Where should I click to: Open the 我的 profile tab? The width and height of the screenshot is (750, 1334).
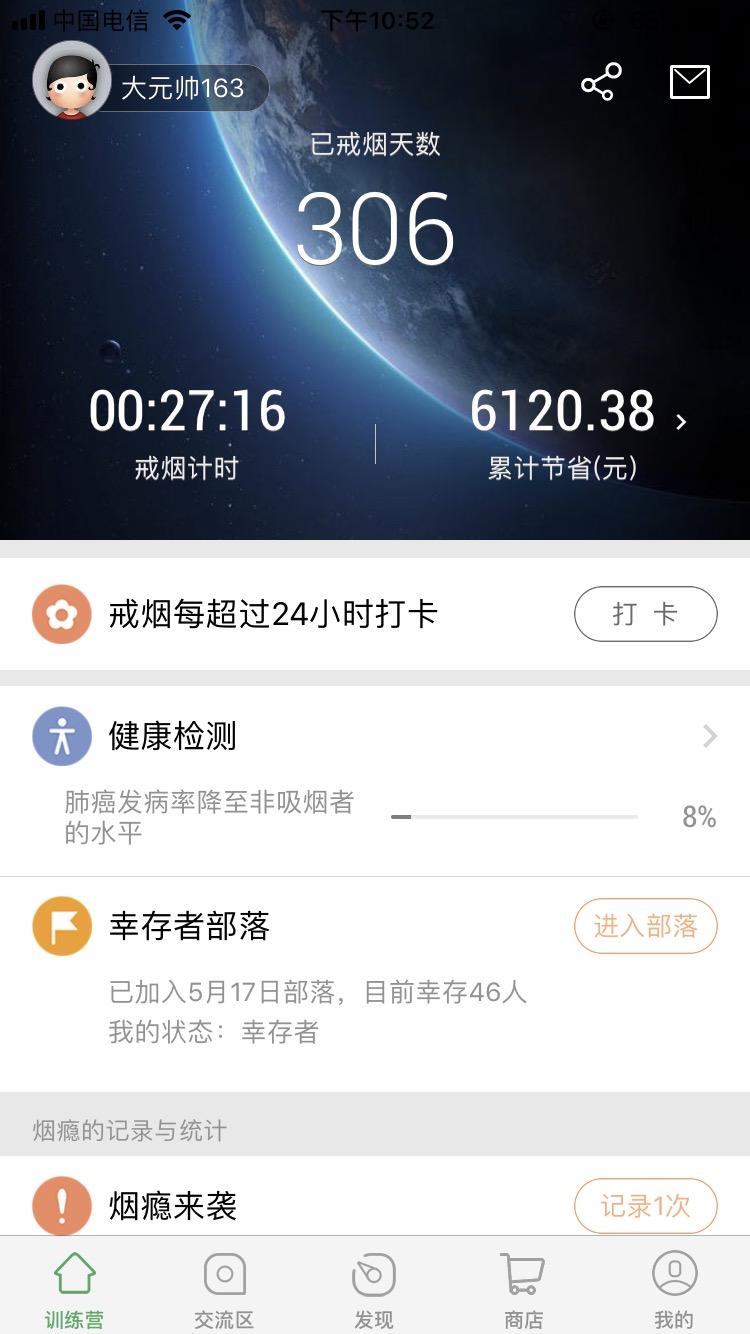click(x=673, y=1288)
